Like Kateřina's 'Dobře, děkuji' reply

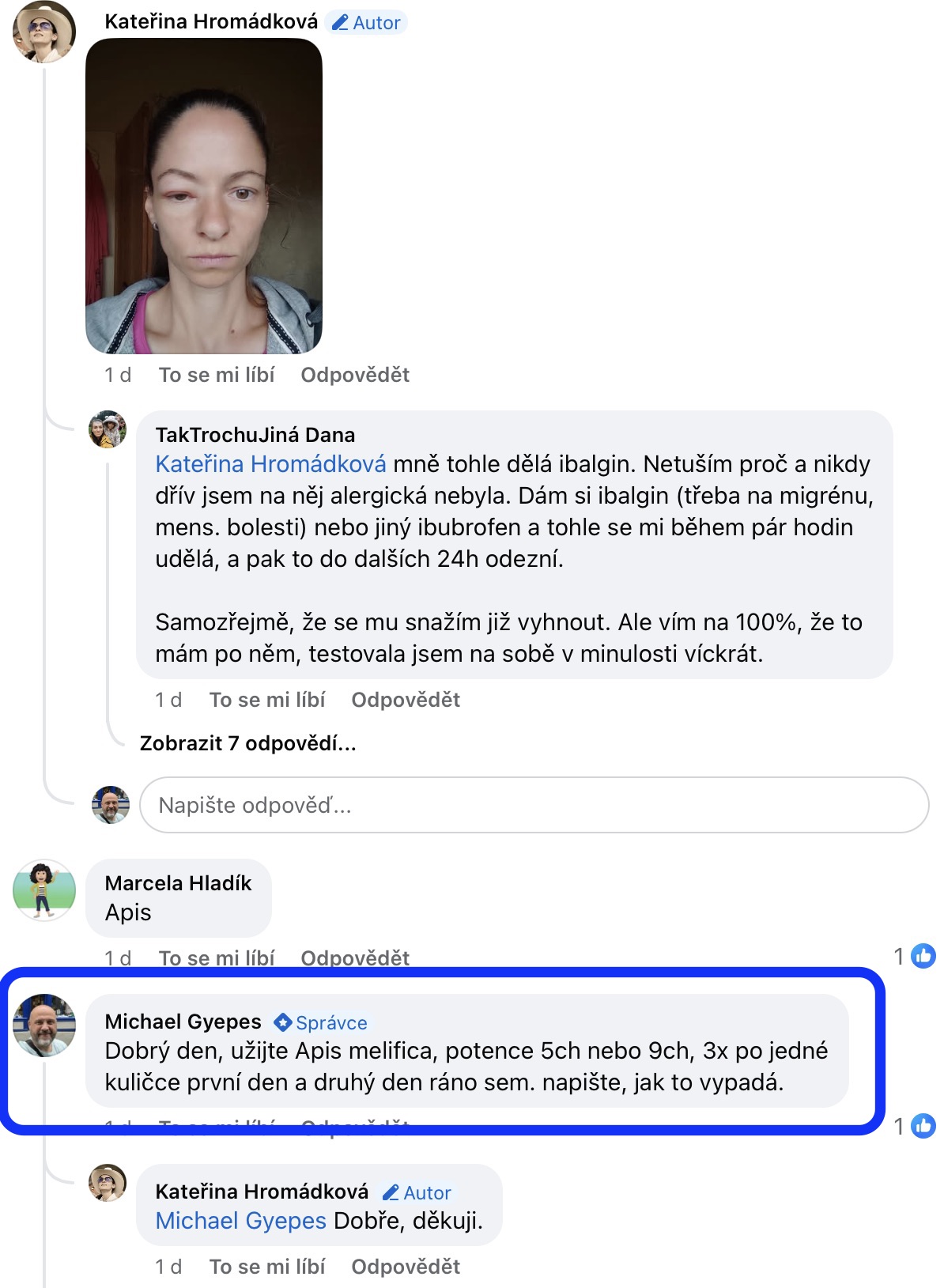coord(267,1267)
